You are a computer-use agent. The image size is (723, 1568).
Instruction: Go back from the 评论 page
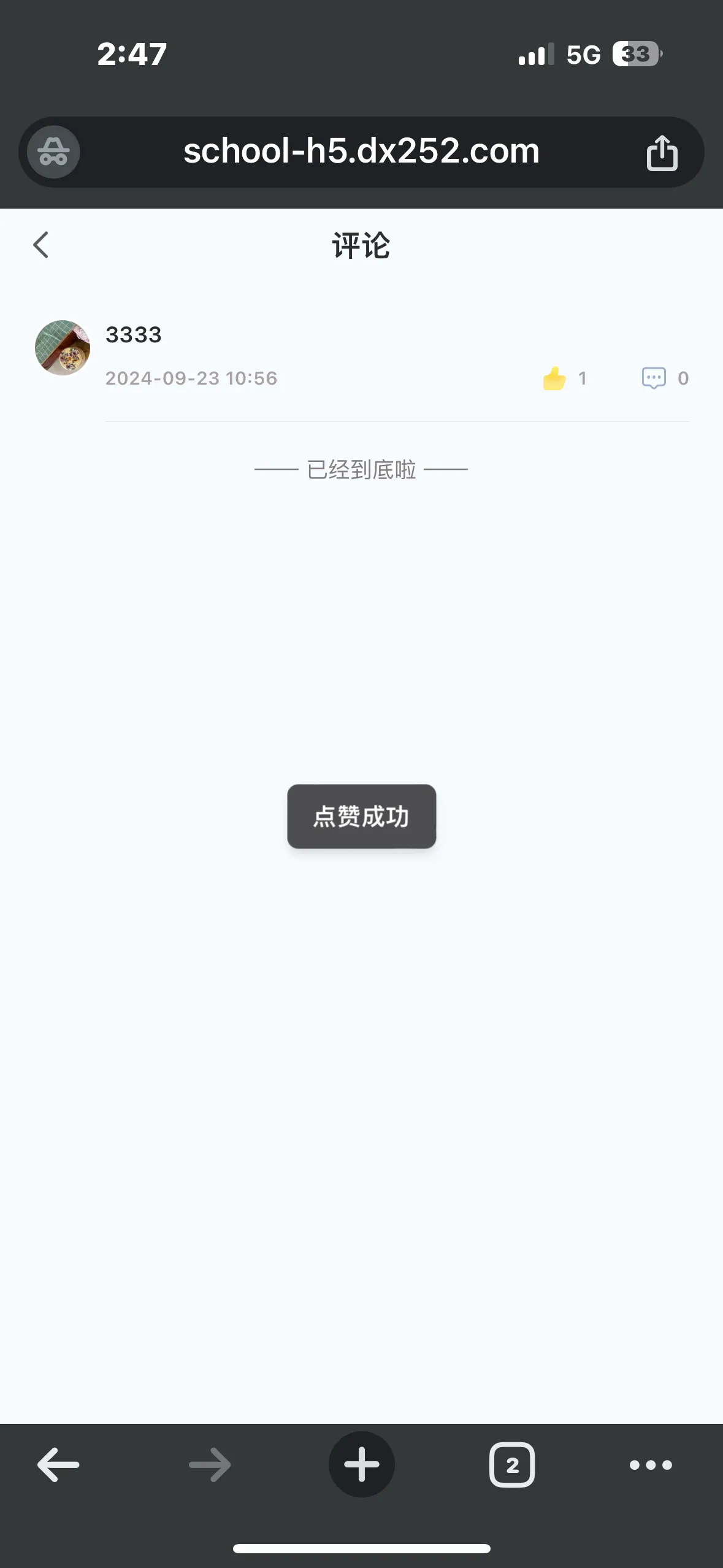click(40, 245)
